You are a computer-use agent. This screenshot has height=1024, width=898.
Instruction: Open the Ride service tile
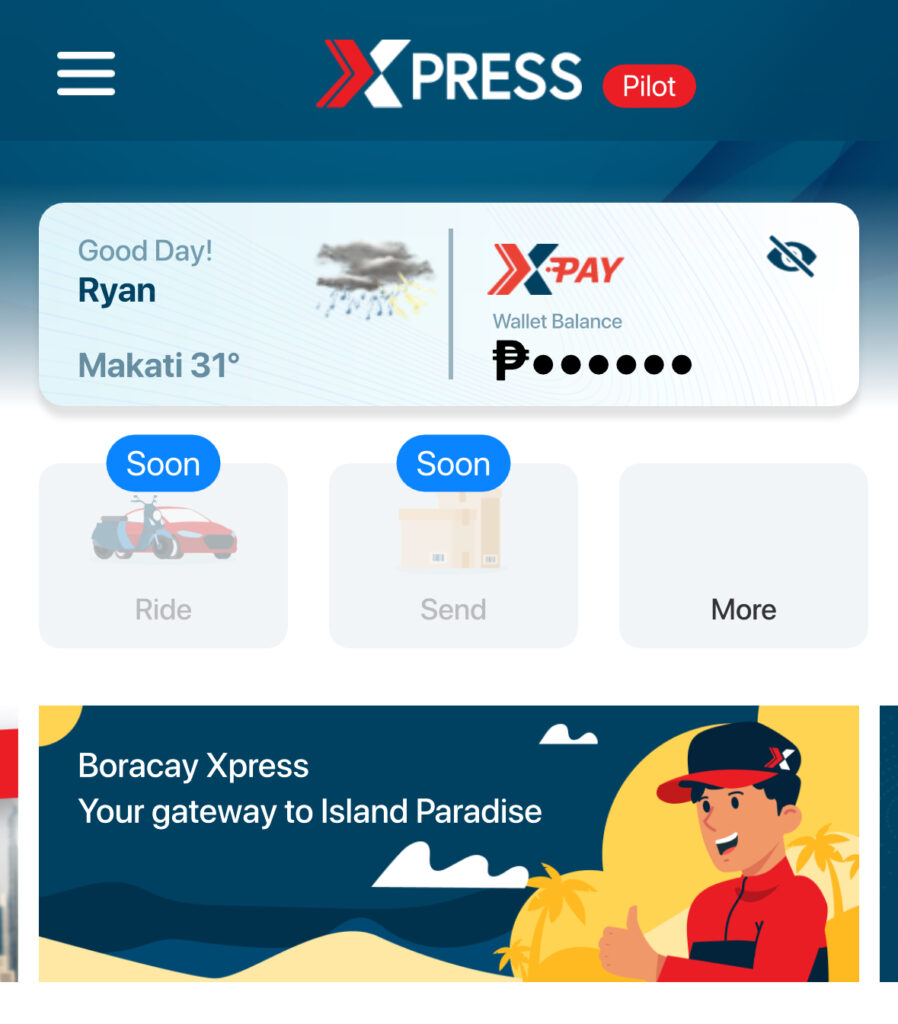coord(163,555)
